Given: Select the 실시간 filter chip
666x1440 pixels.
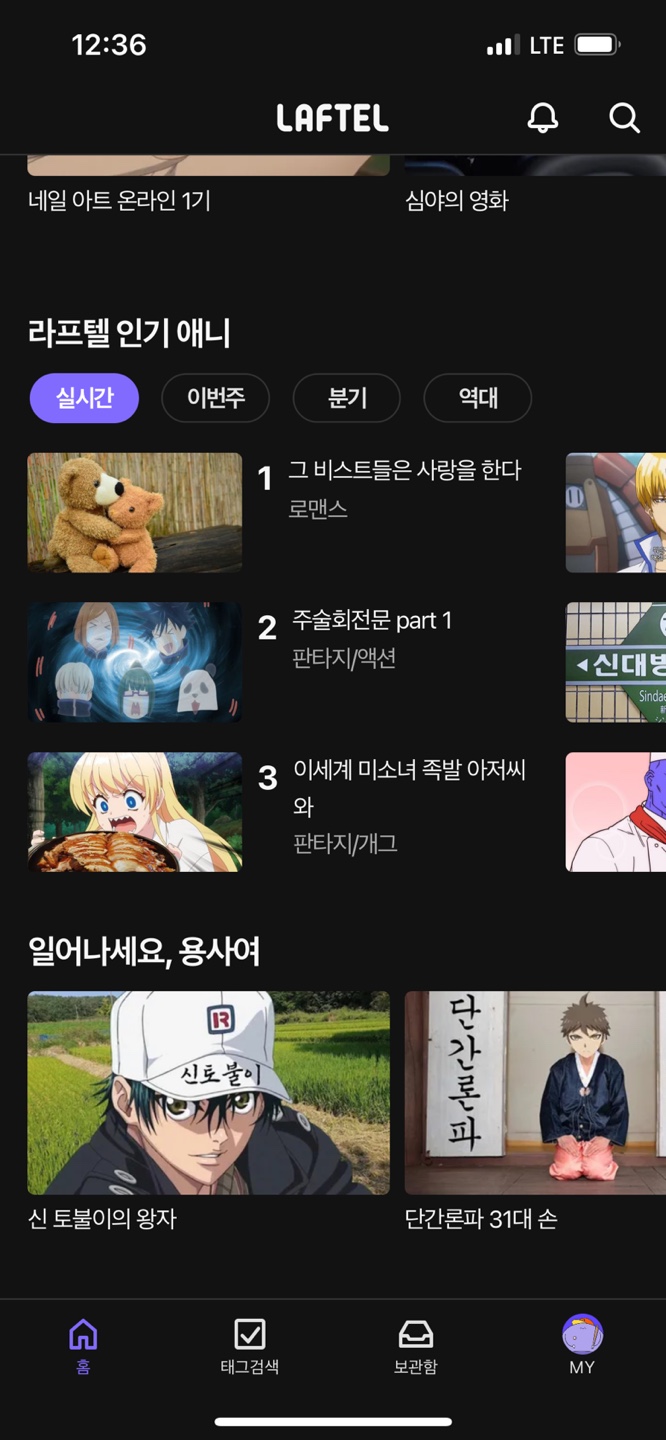Looking at the screenshot, I should click(84, 398).
